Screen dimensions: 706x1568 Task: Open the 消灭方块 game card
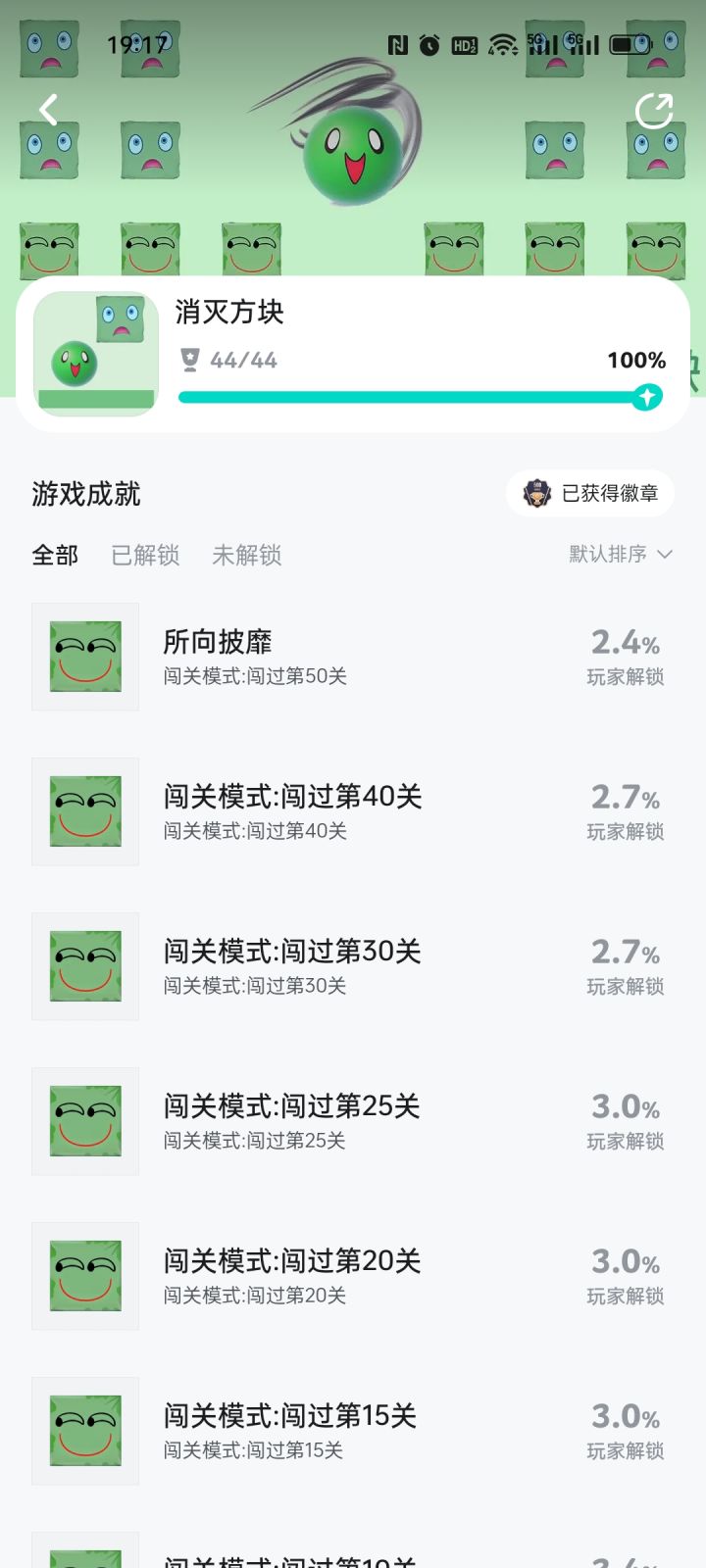pyautogui.click(x=353, y=354)
